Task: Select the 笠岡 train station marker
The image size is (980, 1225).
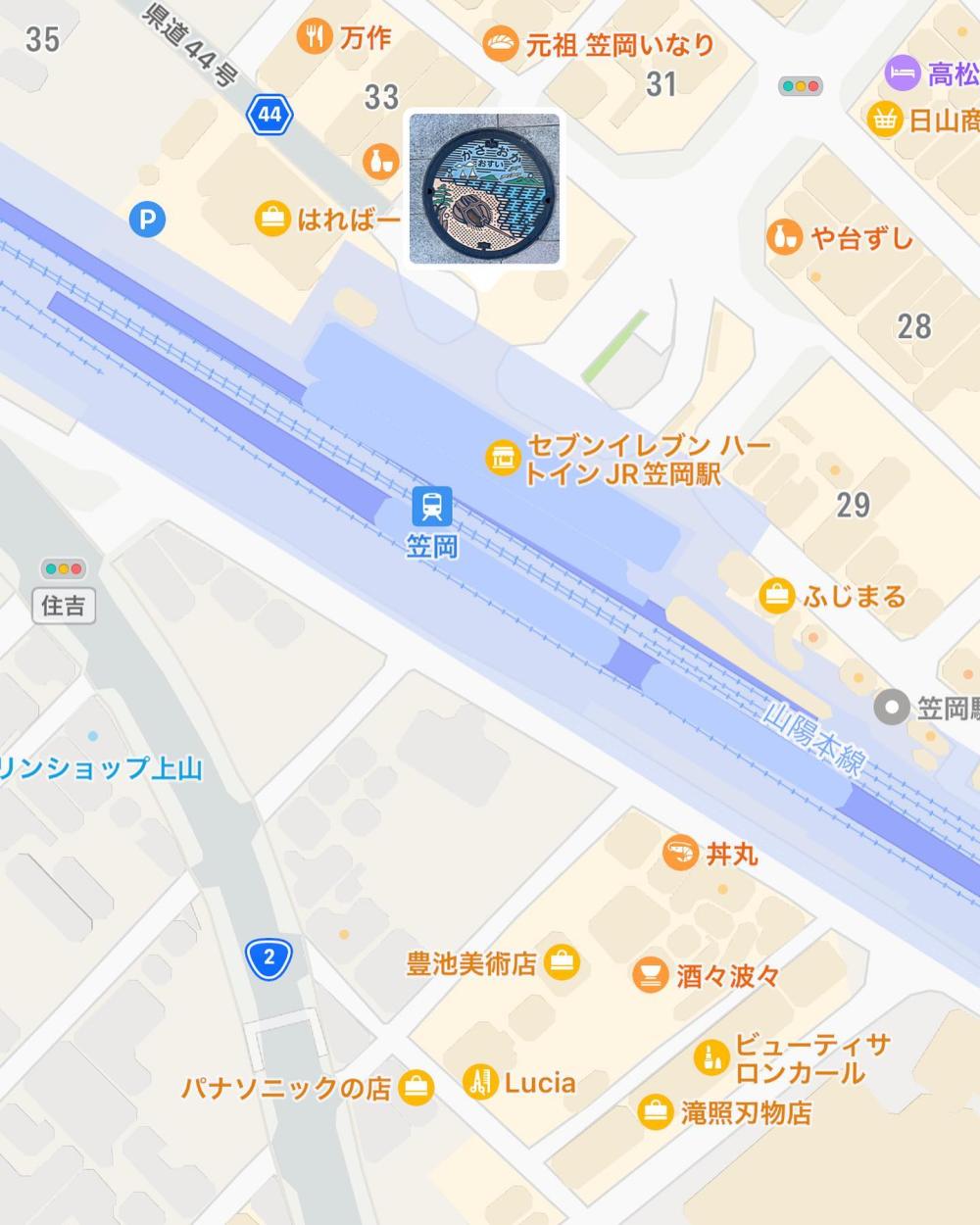Action: click(x=431, y=507)
